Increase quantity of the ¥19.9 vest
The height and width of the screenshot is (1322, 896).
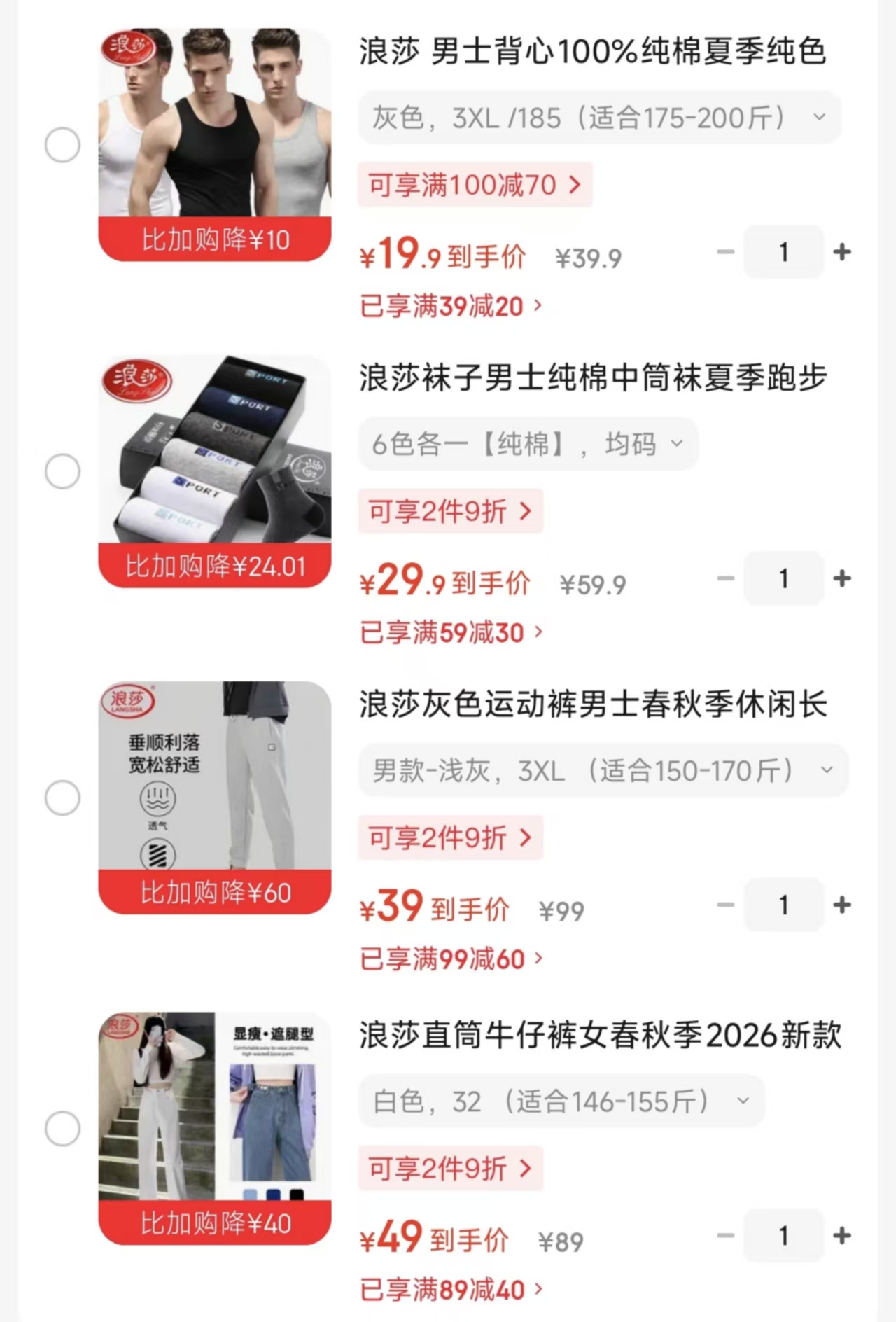842,252
